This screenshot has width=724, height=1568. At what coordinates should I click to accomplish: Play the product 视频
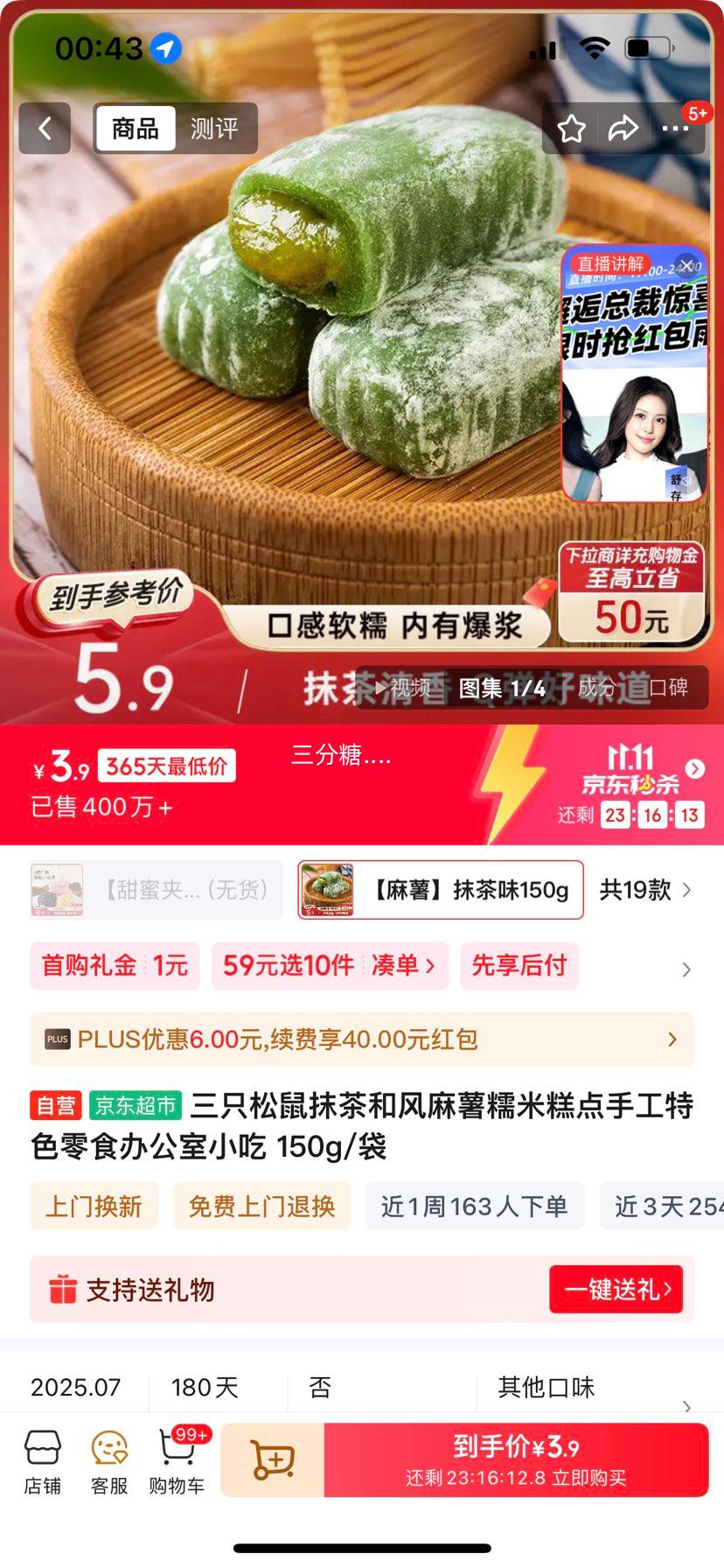404,689
